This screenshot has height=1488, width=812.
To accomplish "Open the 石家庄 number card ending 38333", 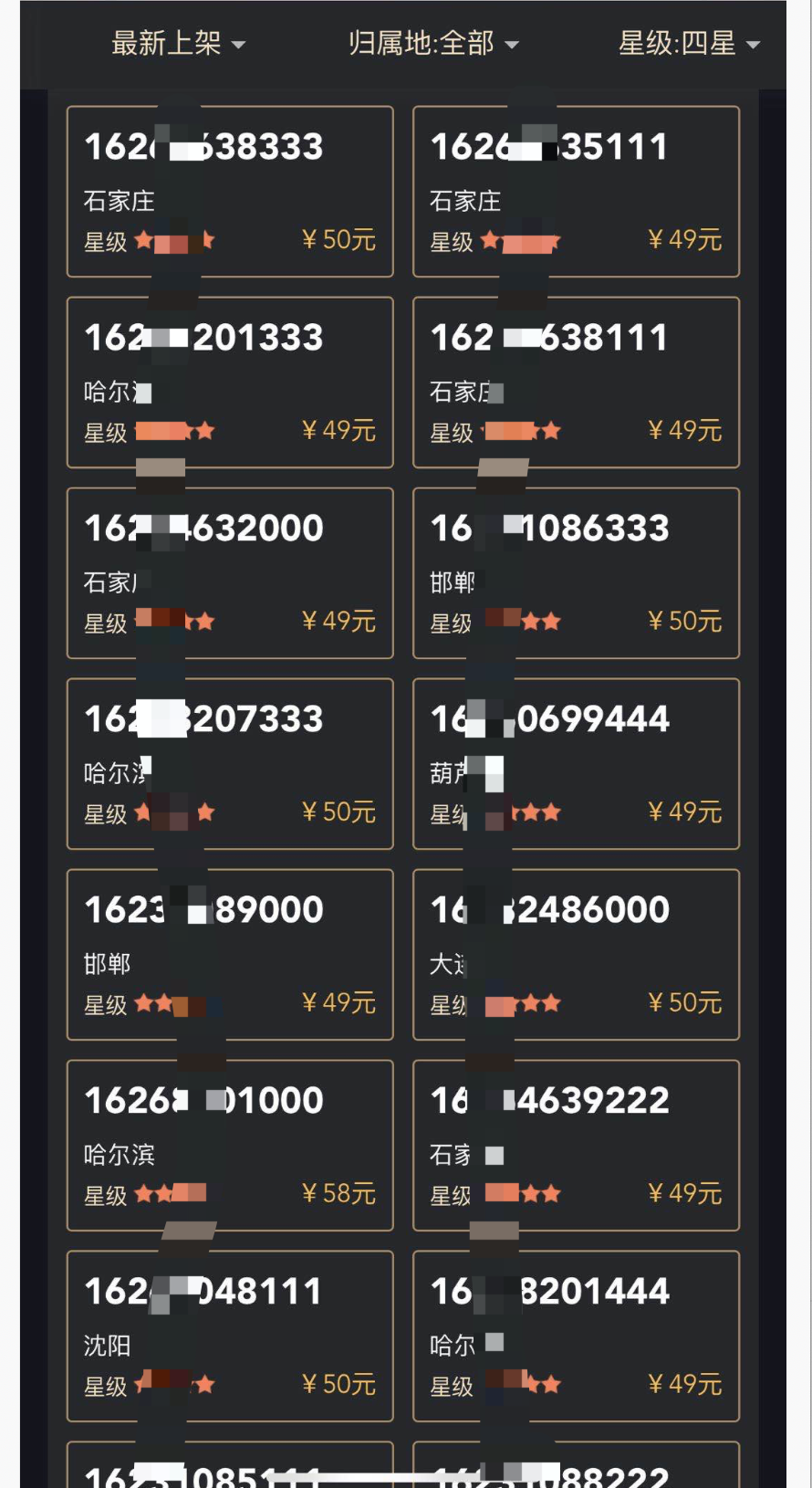I will point(230,192).
